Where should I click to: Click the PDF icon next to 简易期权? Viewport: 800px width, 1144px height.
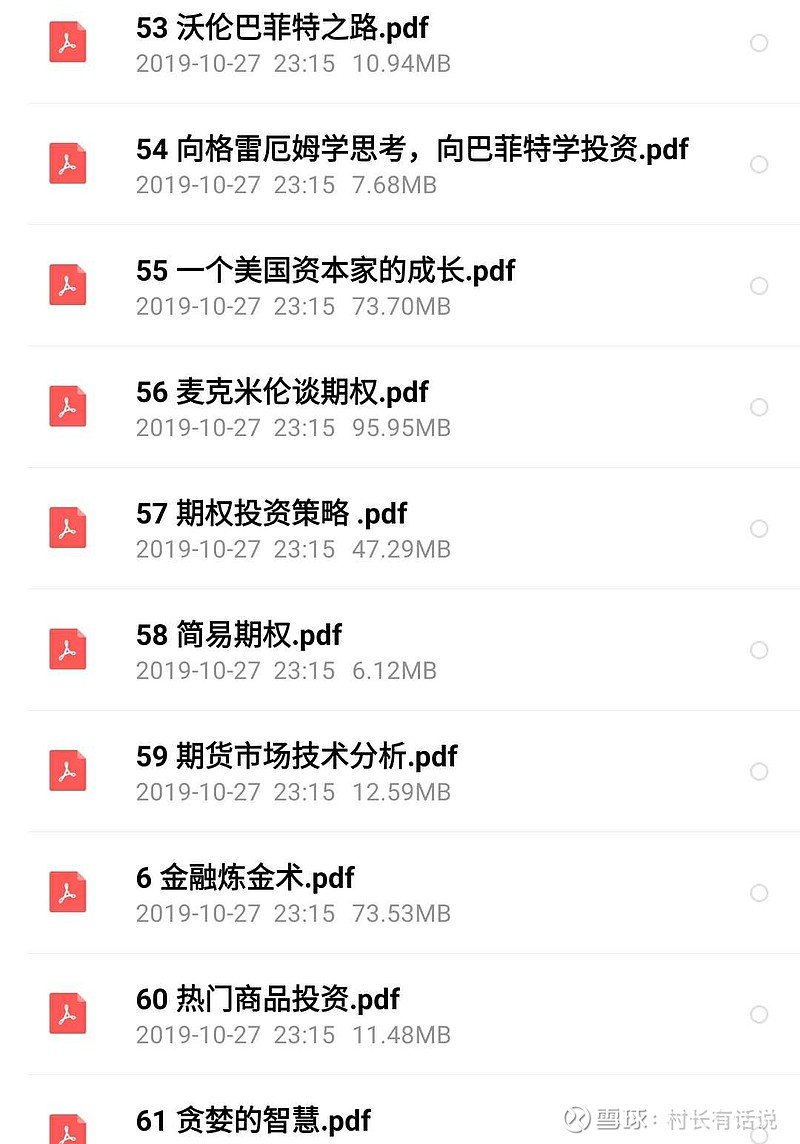pyautogui.click(x=66, y=649)
